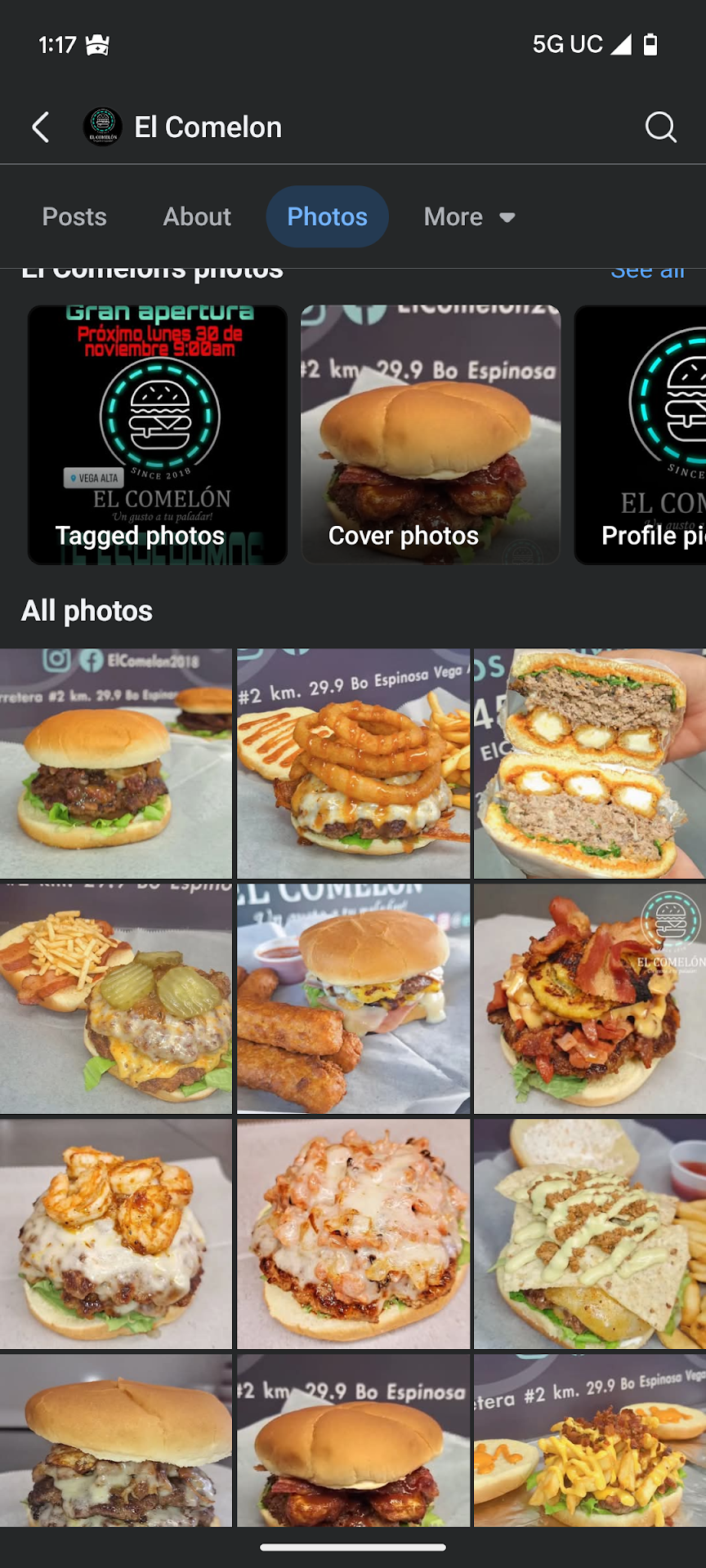View the bacon pineapple burger photo
Viewport: 706px width, 1568px height.
click(589, 998)
